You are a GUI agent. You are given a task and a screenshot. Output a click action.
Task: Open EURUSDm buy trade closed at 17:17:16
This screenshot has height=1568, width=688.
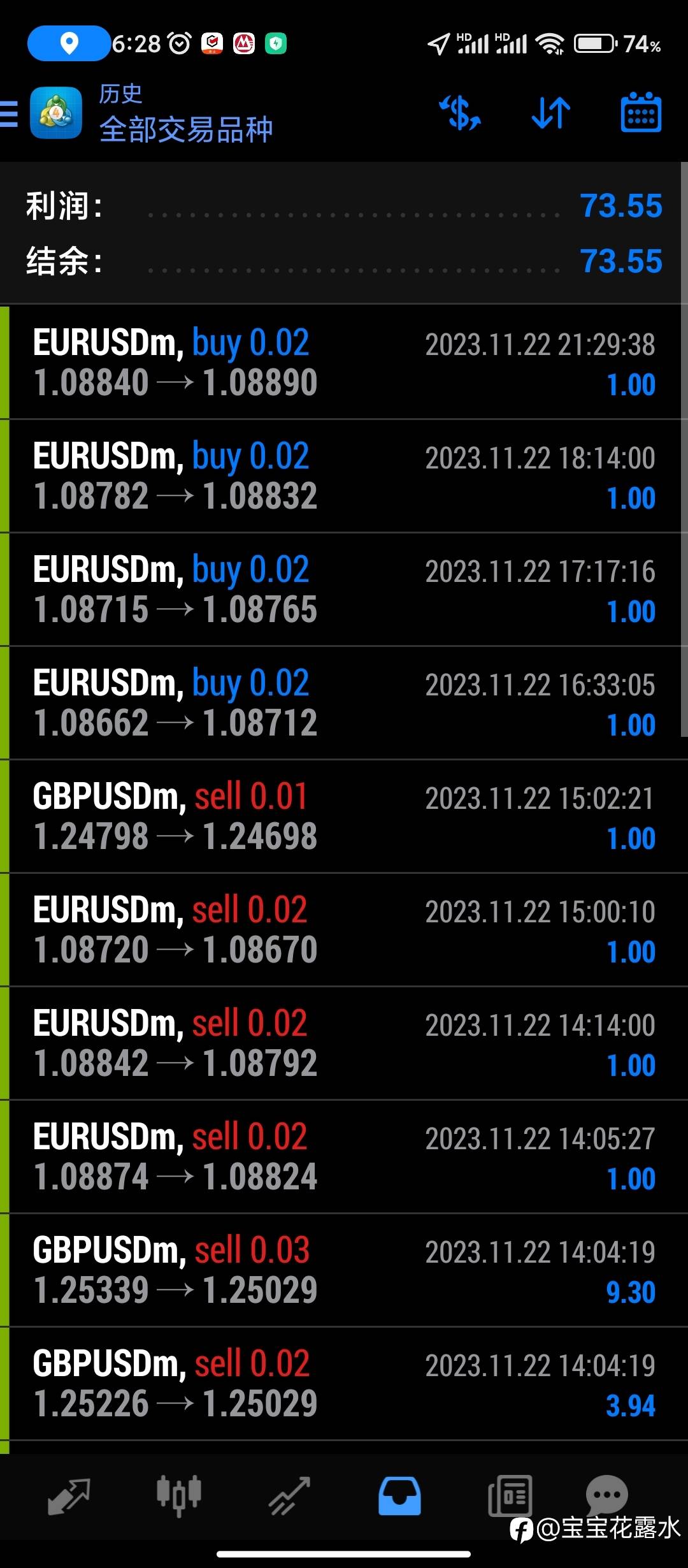(x=344, y=589)
